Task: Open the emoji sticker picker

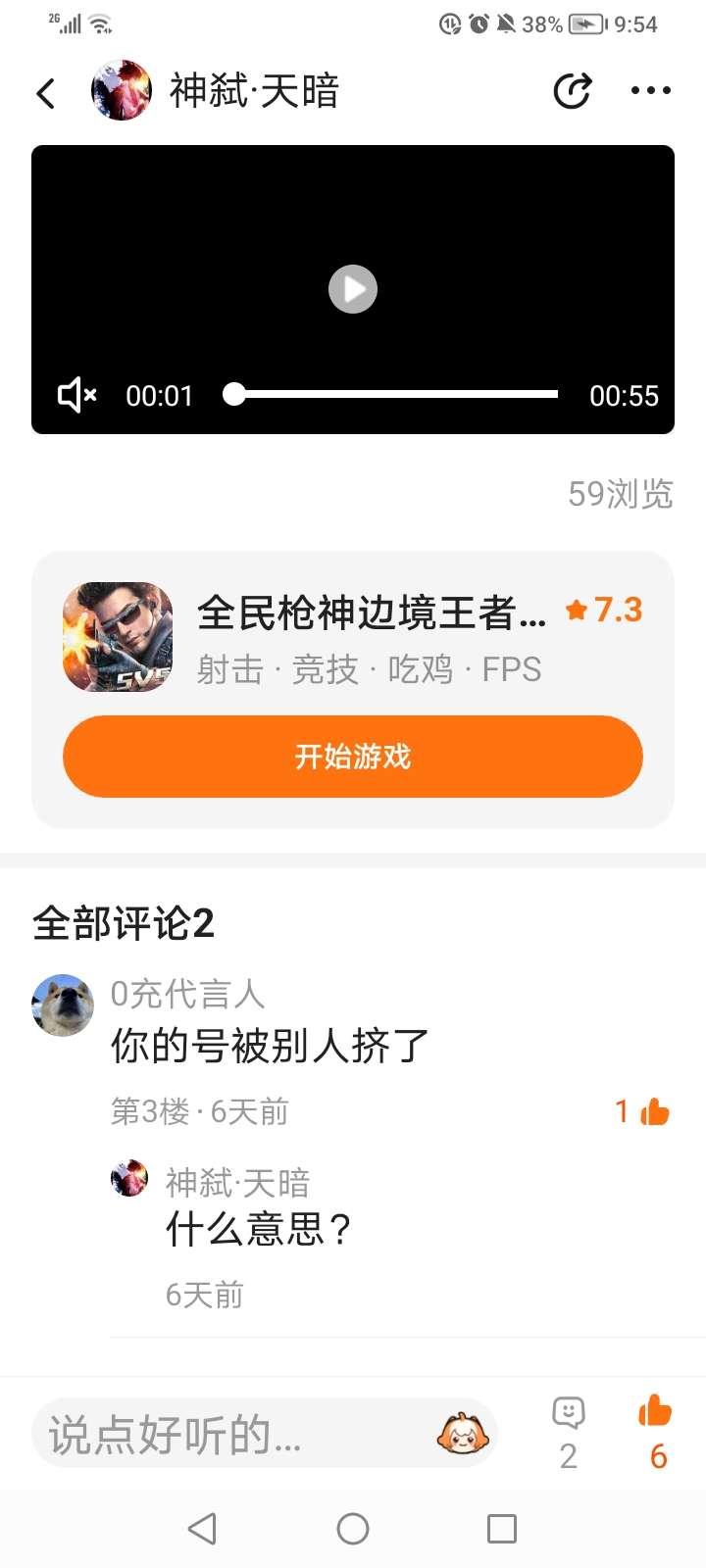Action: click(462, 1434)
